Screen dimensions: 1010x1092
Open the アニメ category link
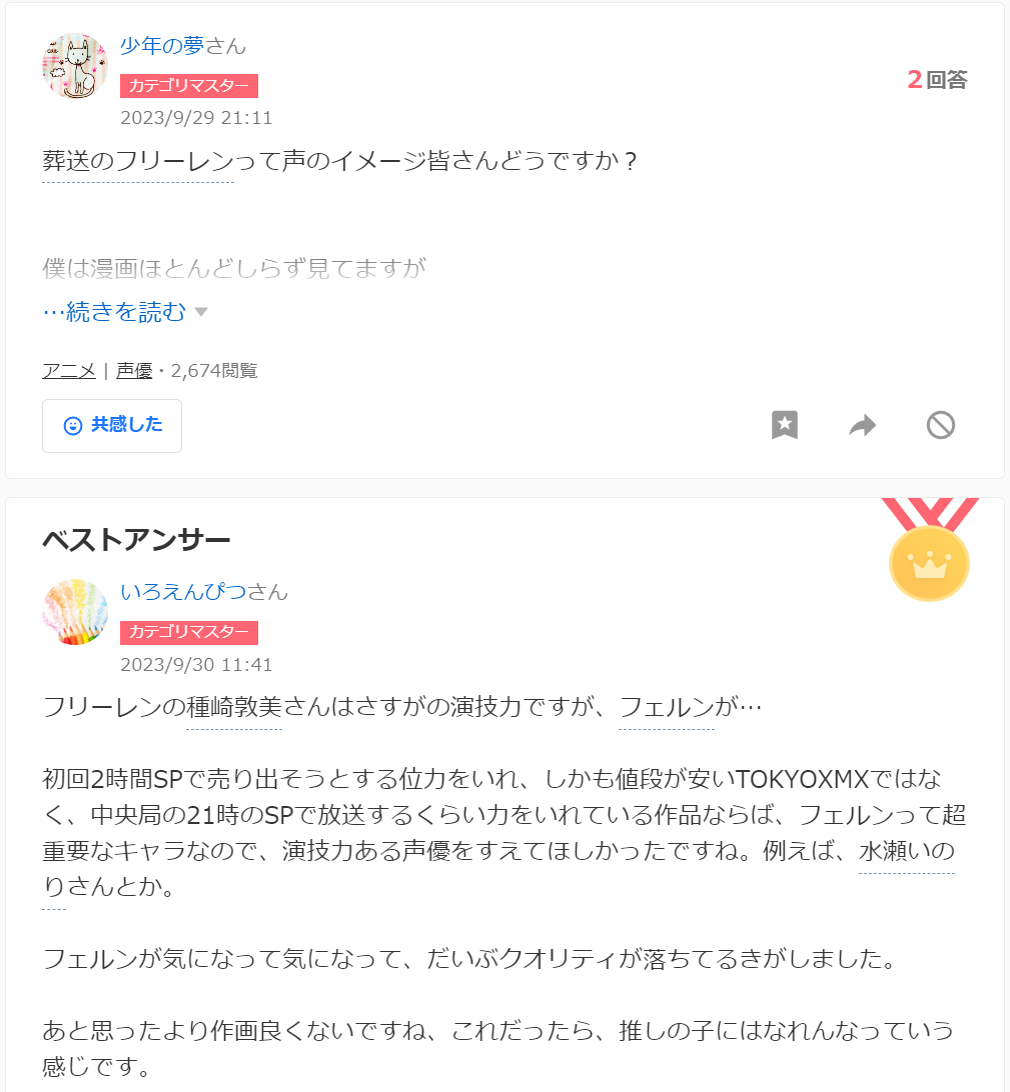(x=69, y=371)
